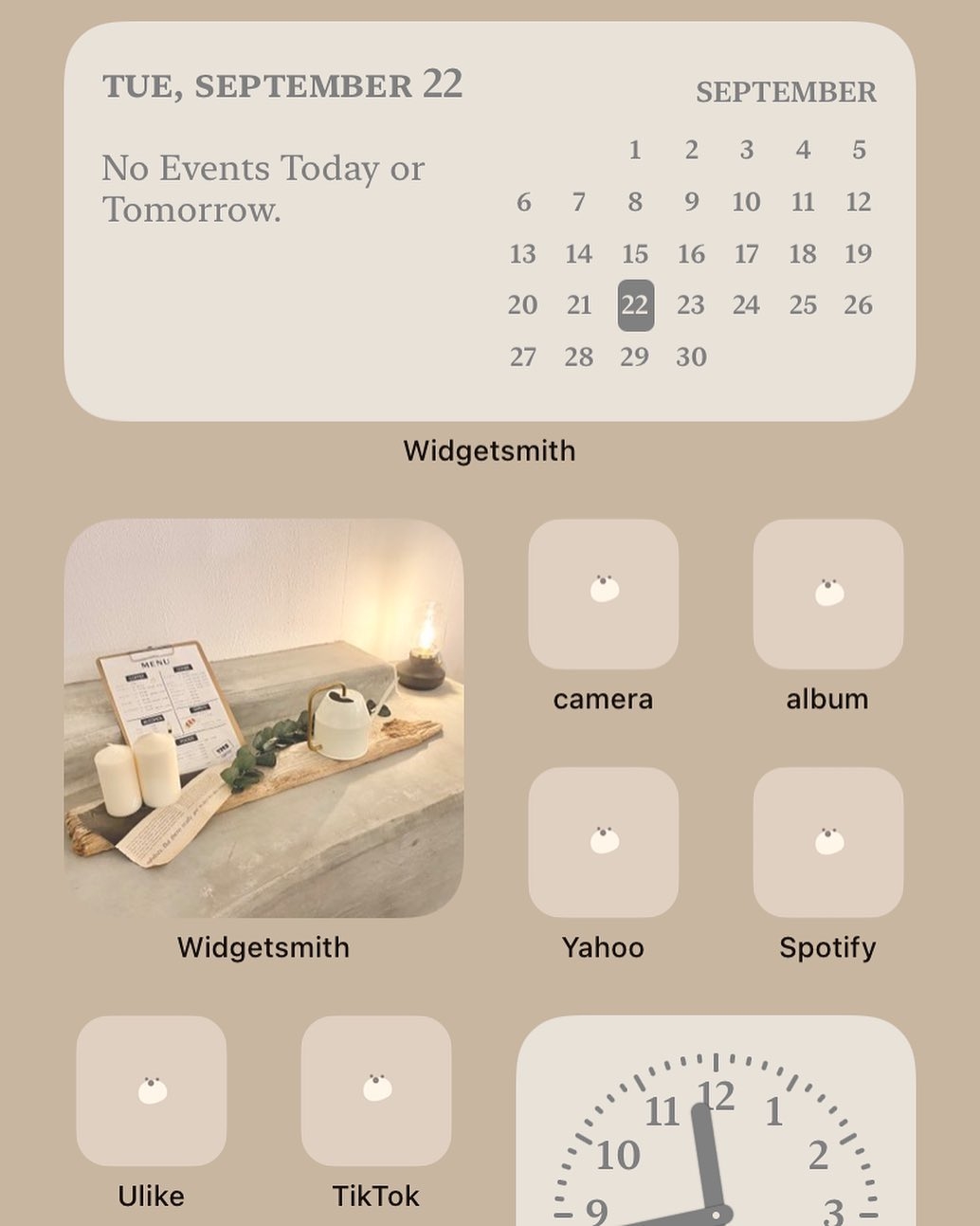Viewport: 980px width, 1226px height.
Task: Launch the album app
Action: tap(827, 595)
